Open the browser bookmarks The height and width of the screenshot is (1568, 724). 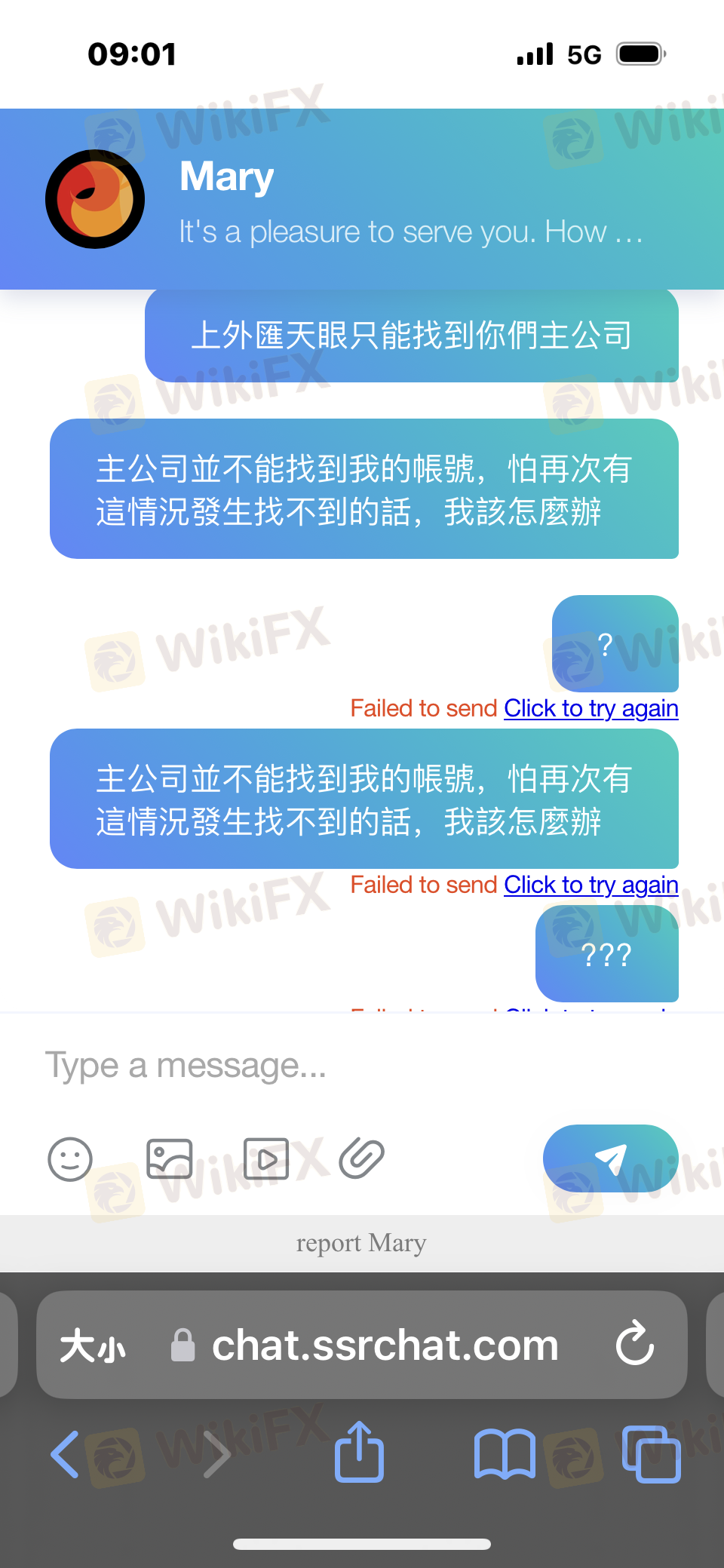coord(505,1454)
